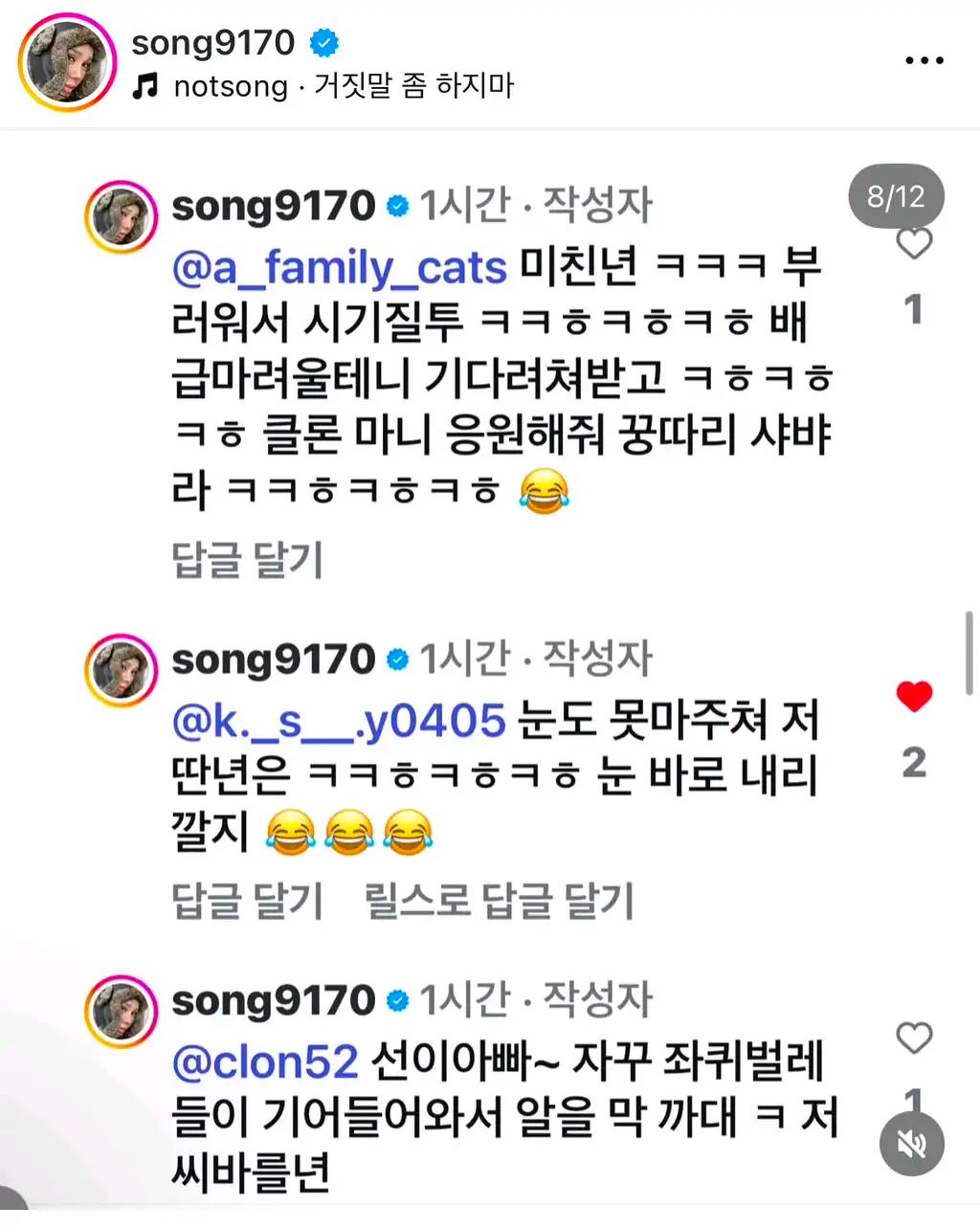Click the music note icon

145,85
